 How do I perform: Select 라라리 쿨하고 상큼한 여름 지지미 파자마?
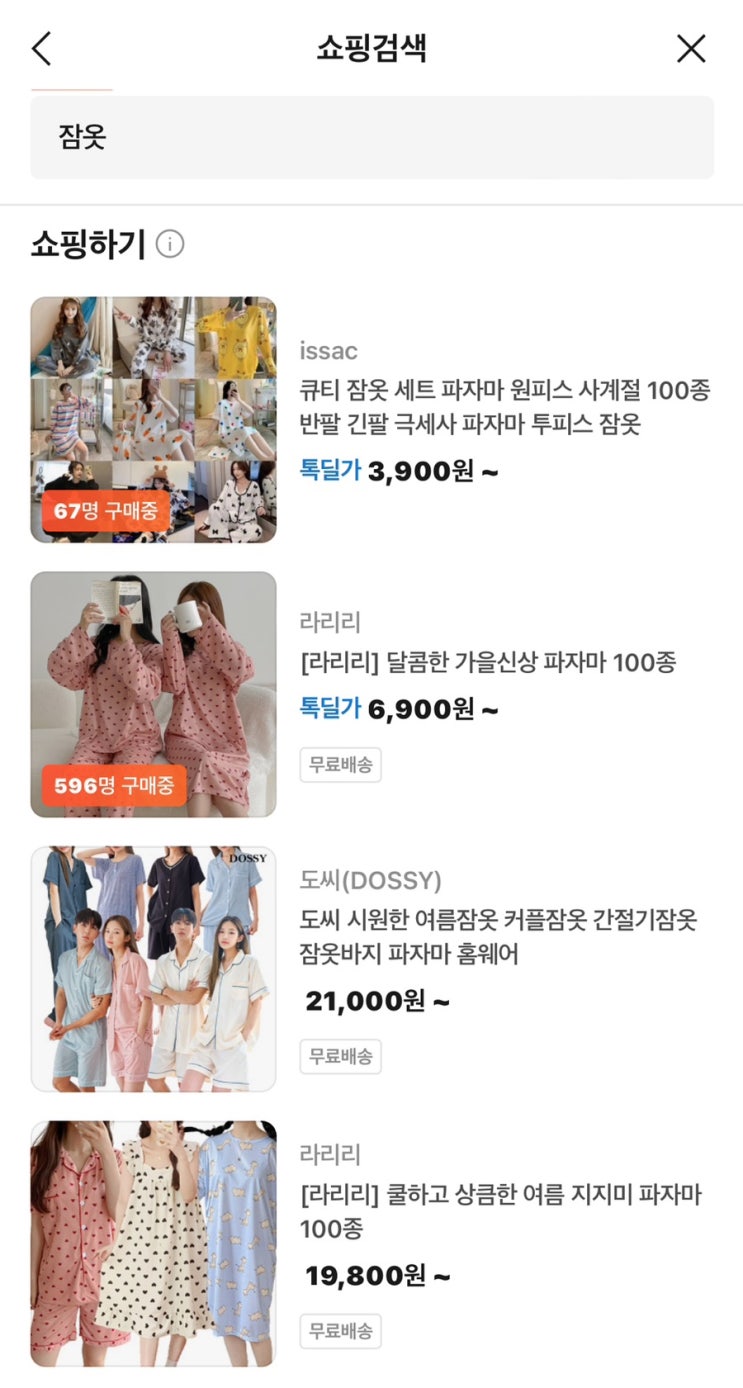click(x=500, y=1211)
